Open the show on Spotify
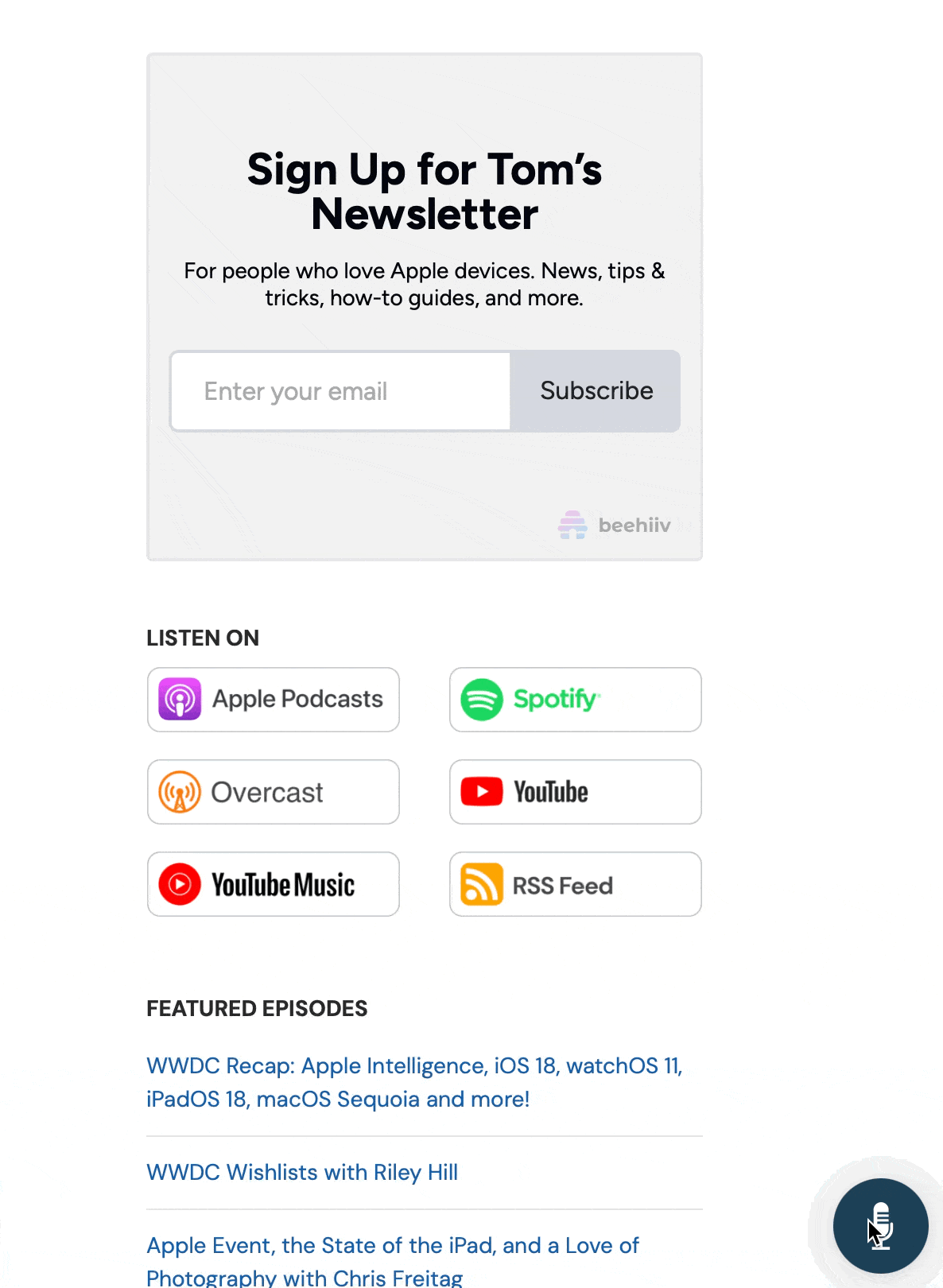943x1288 pixels. click(575, 700)
